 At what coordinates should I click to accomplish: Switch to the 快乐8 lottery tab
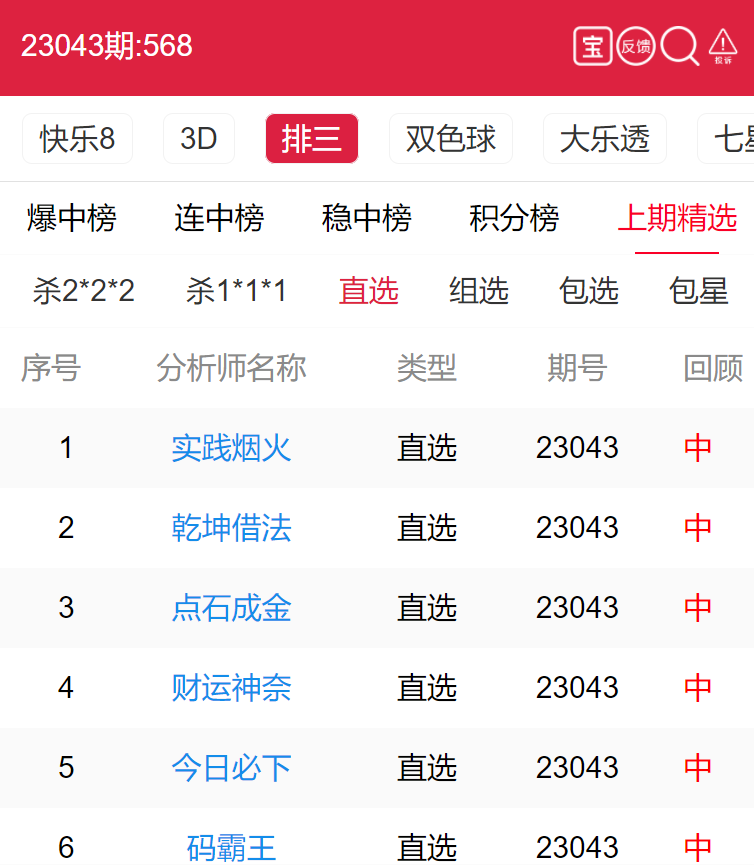pos(77,138)
